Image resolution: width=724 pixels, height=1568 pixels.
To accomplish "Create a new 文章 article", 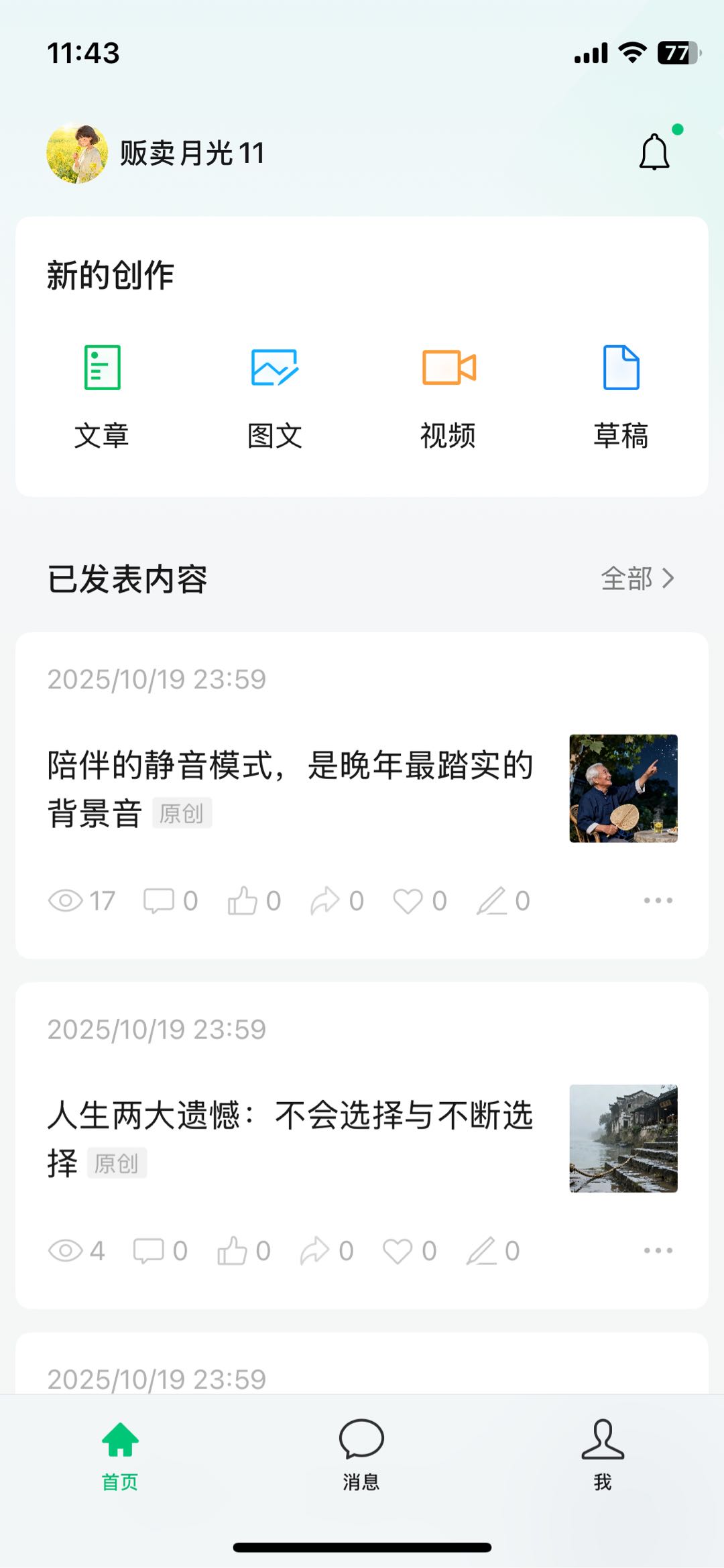I will (x=102, y=396).
